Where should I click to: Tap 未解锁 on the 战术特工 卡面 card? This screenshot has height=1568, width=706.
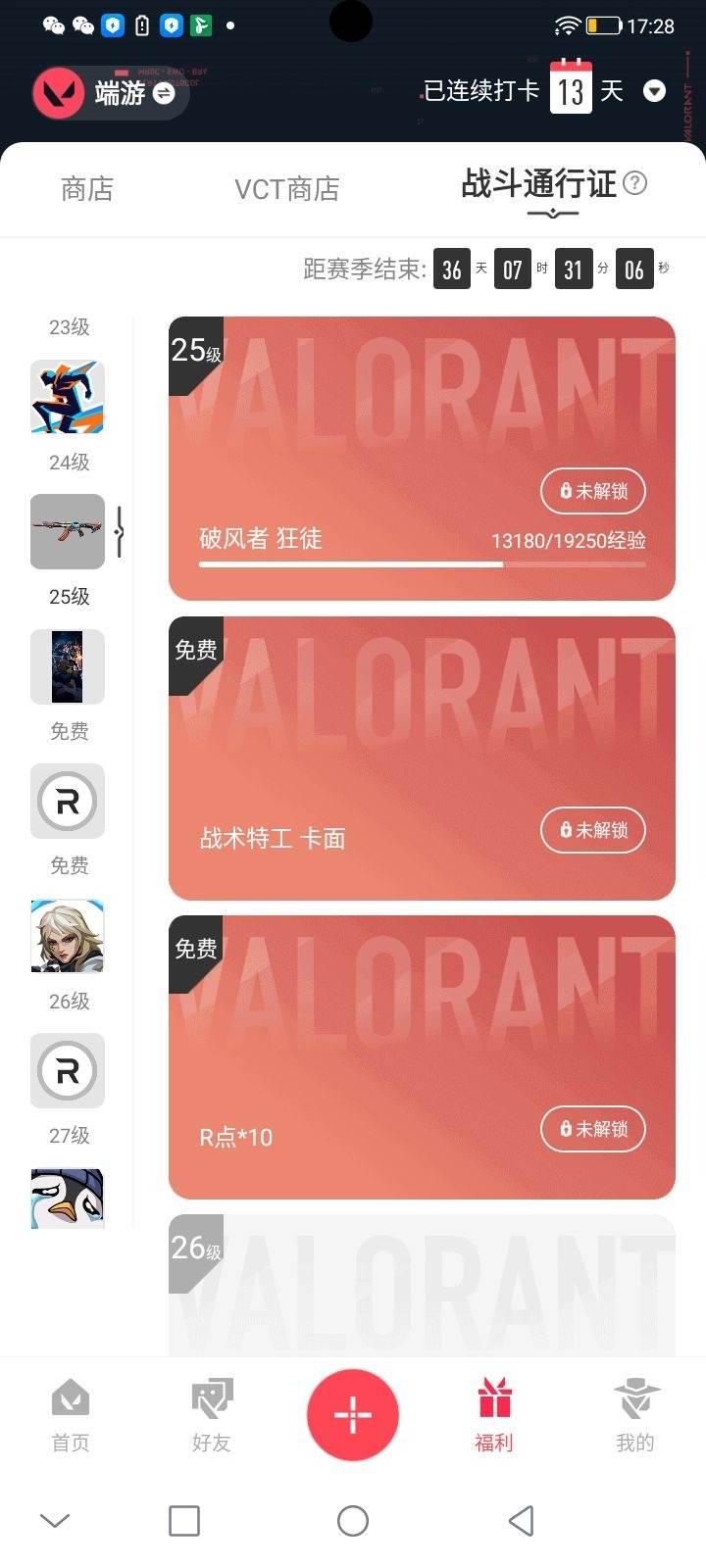(593, 830)
